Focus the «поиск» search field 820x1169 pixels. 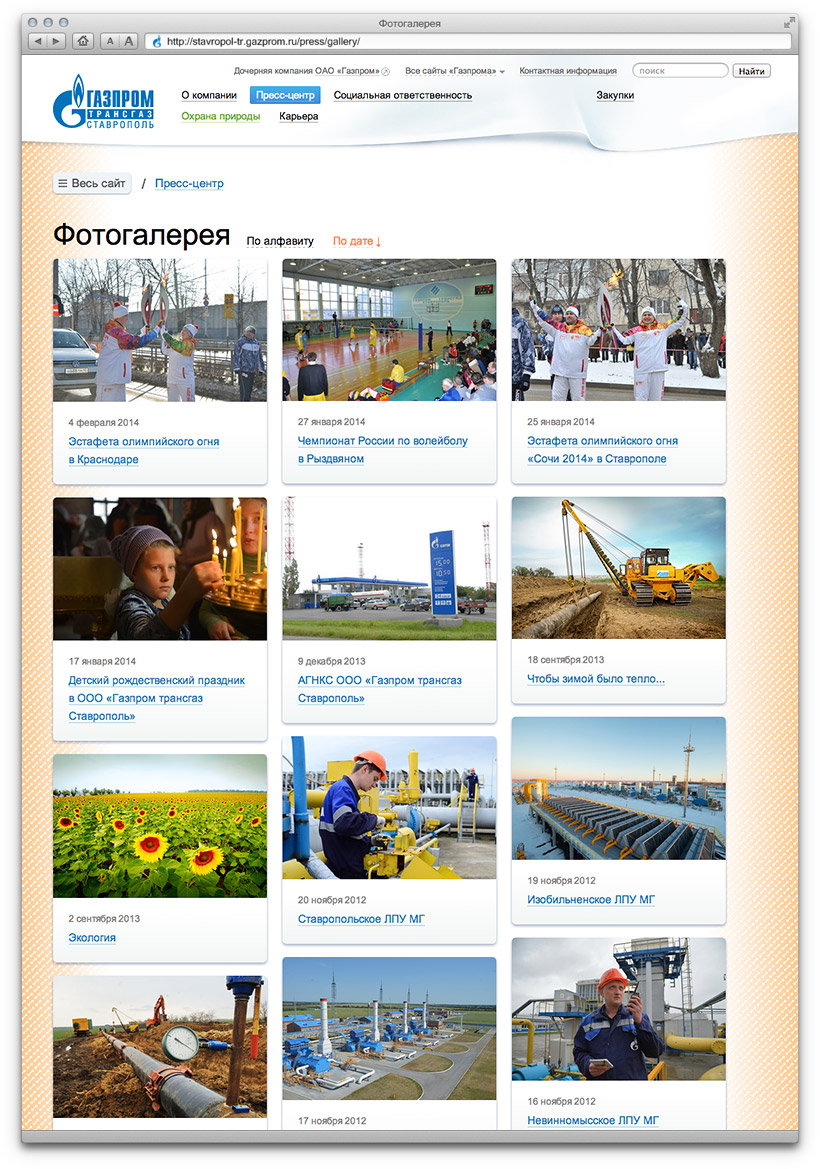pos(680,71)
